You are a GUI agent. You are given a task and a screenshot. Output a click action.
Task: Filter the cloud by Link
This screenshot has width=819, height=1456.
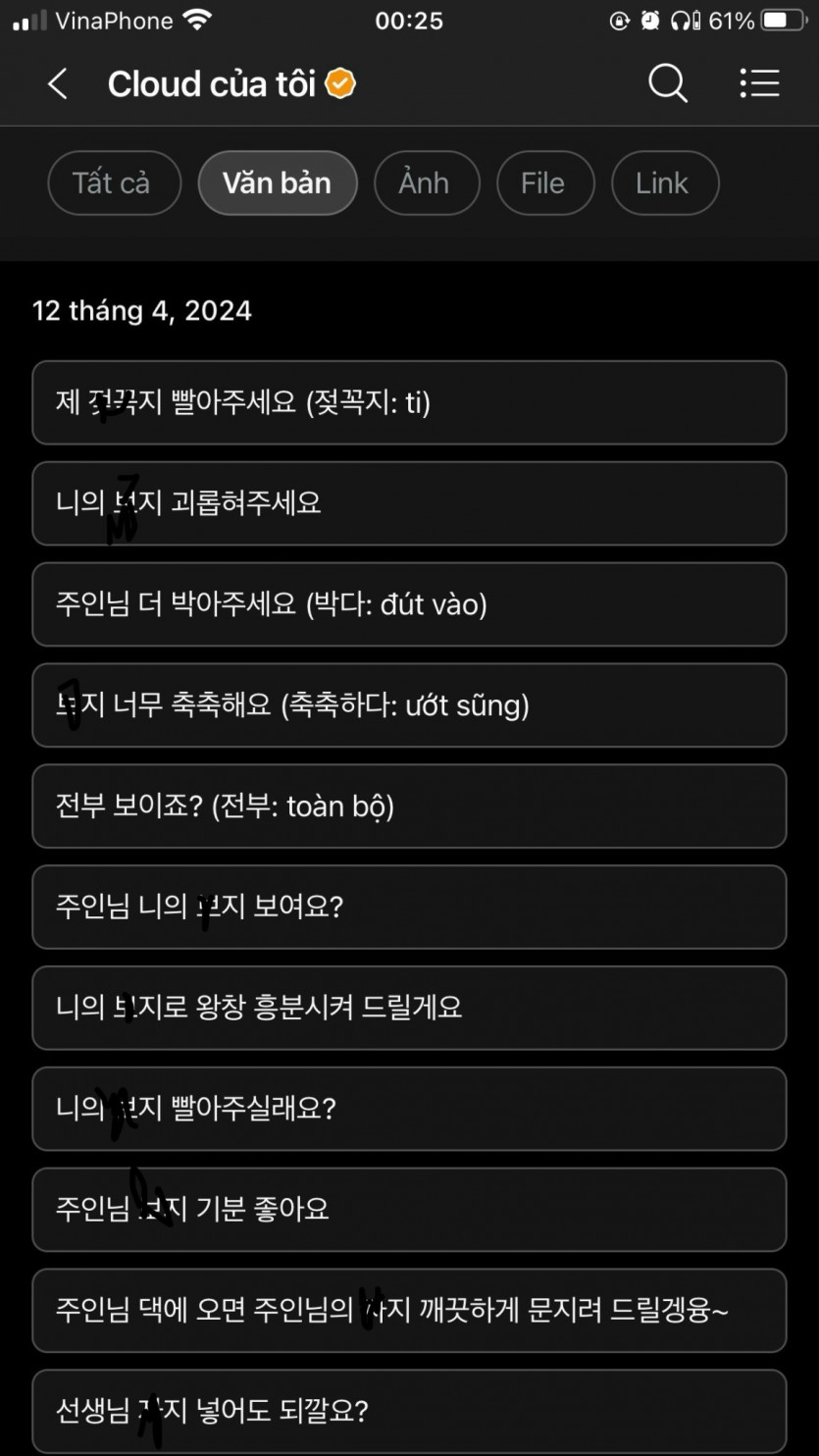tap(664, 183)
